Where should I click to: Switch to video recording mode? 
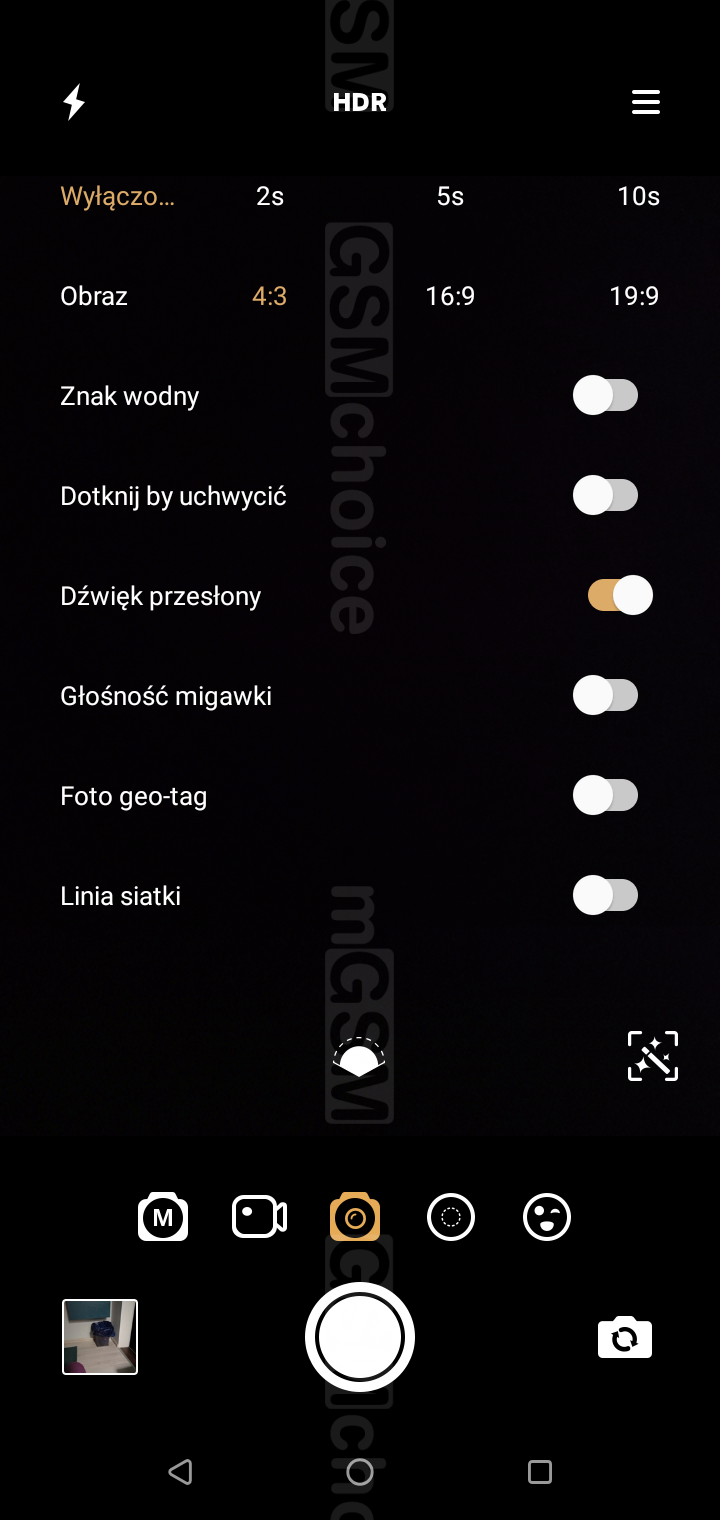coord(259,1217)
